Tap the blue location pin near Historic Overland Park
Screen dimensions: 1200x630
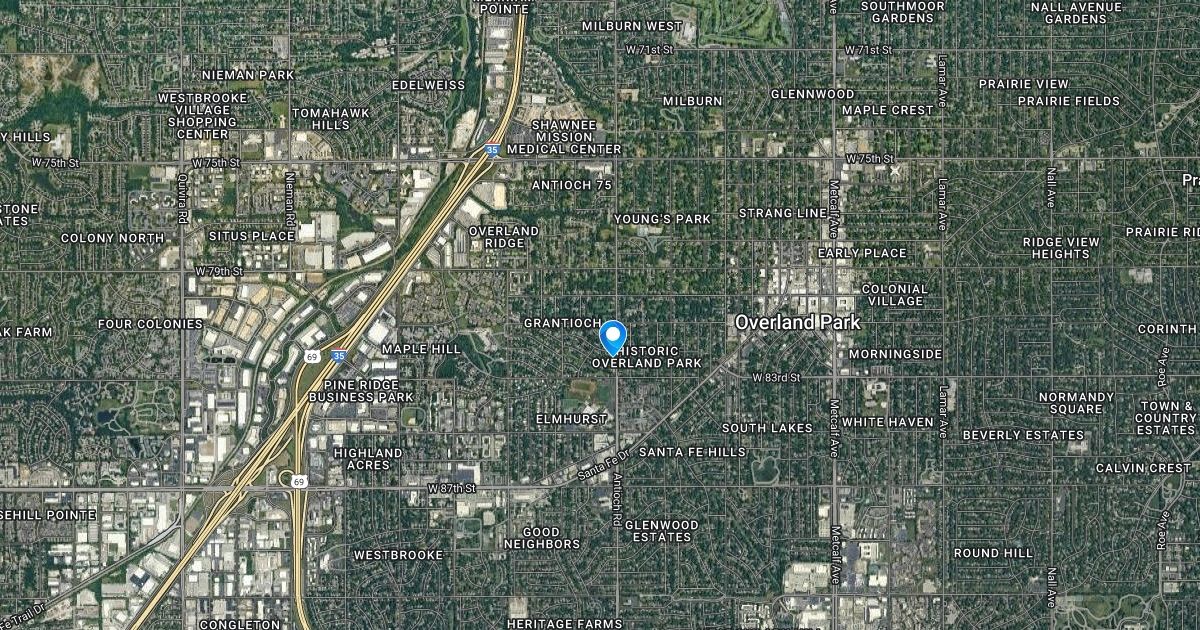click(x=612, y=336)
